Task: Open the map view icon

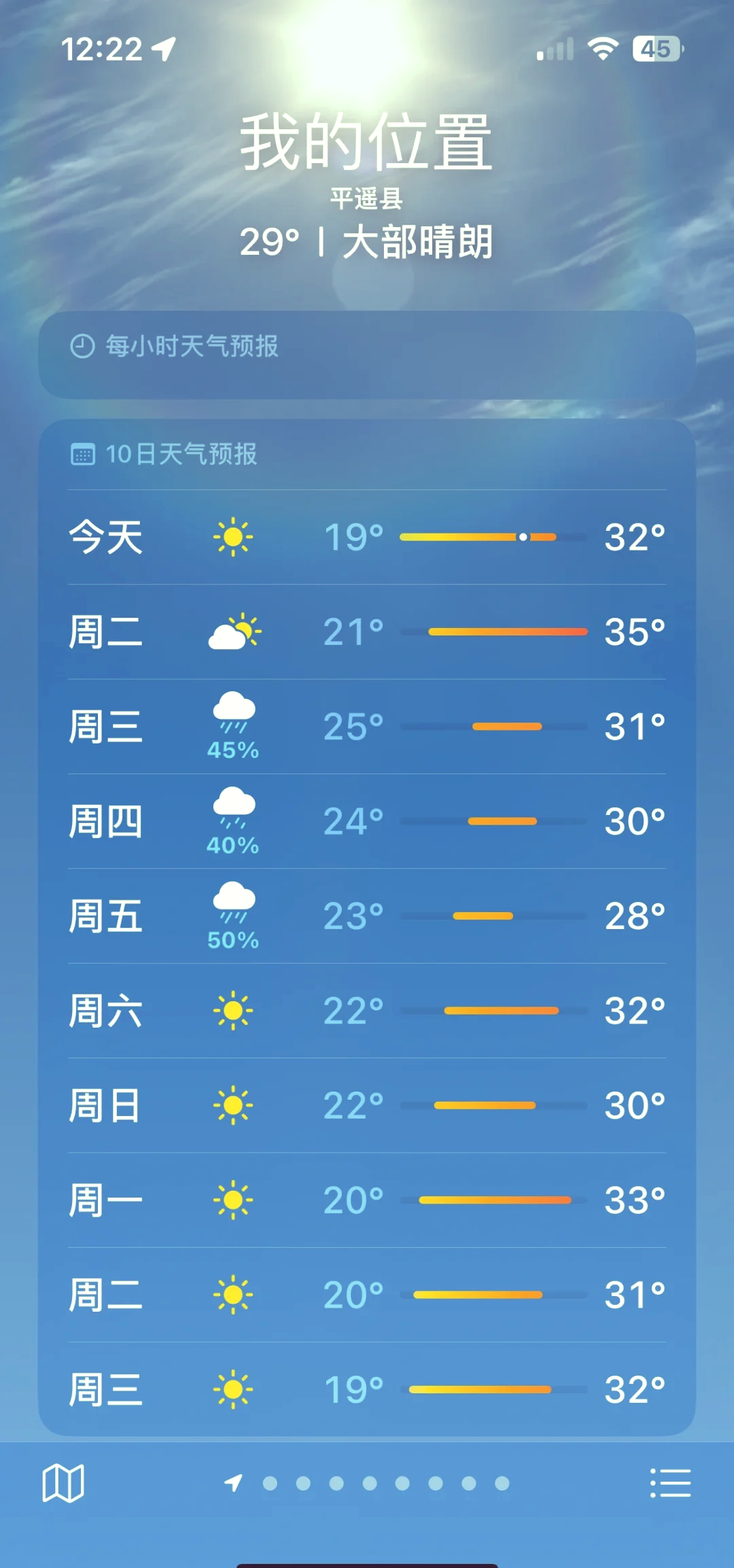Action: pos(65,1482)
